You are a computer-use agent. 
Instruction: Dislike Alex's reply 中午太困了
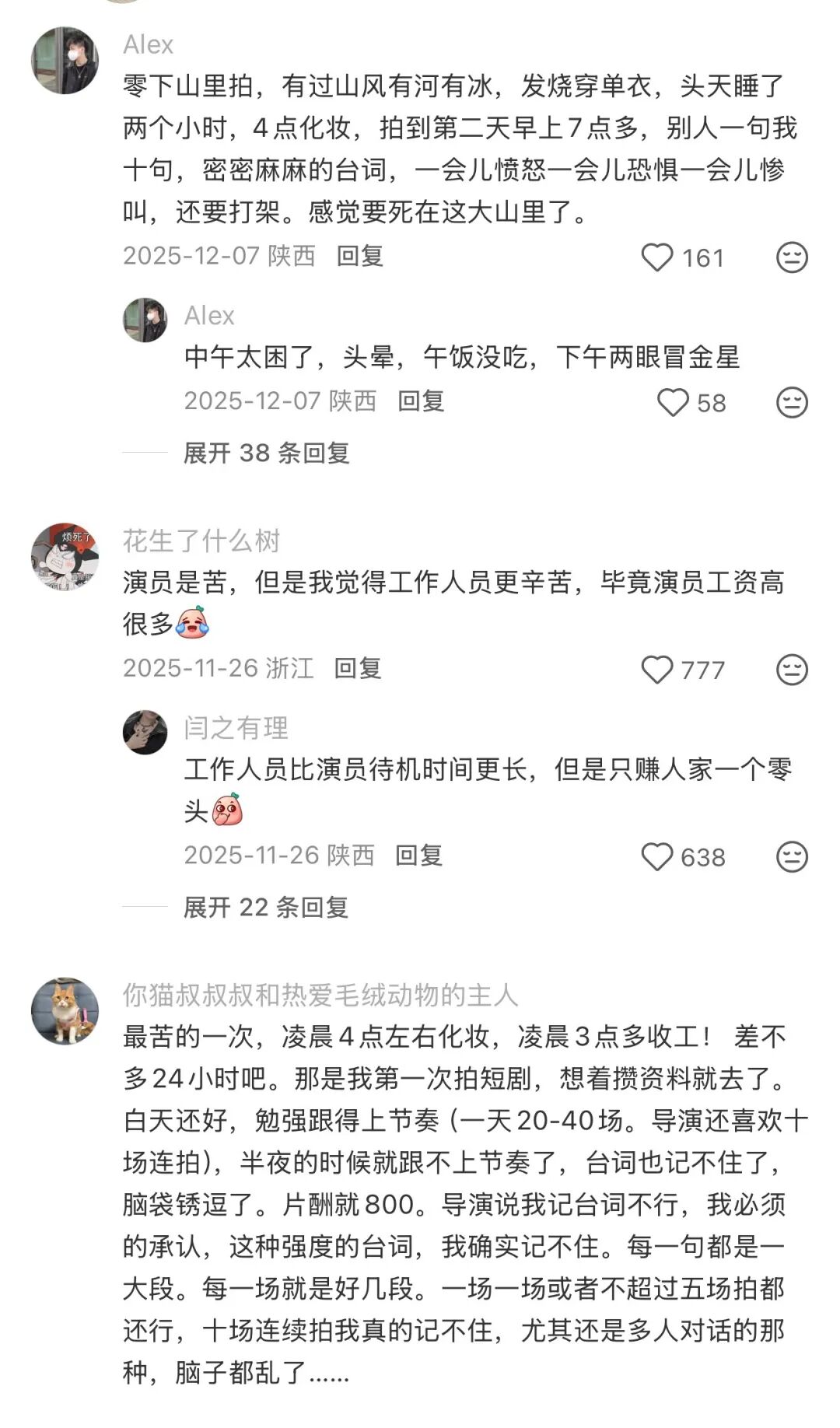792,403
